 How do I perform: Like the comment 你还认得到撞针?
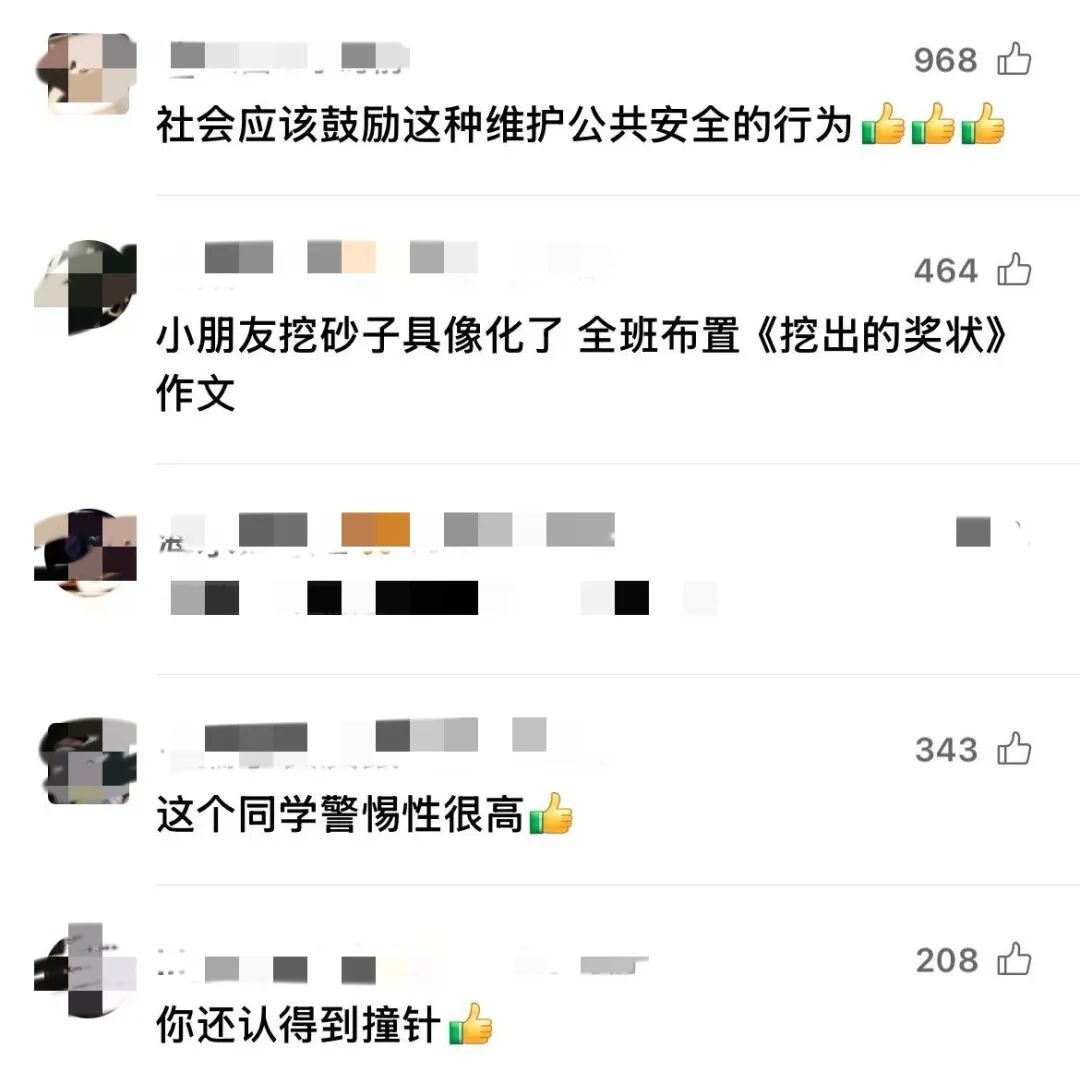(x=1014, y=960)
